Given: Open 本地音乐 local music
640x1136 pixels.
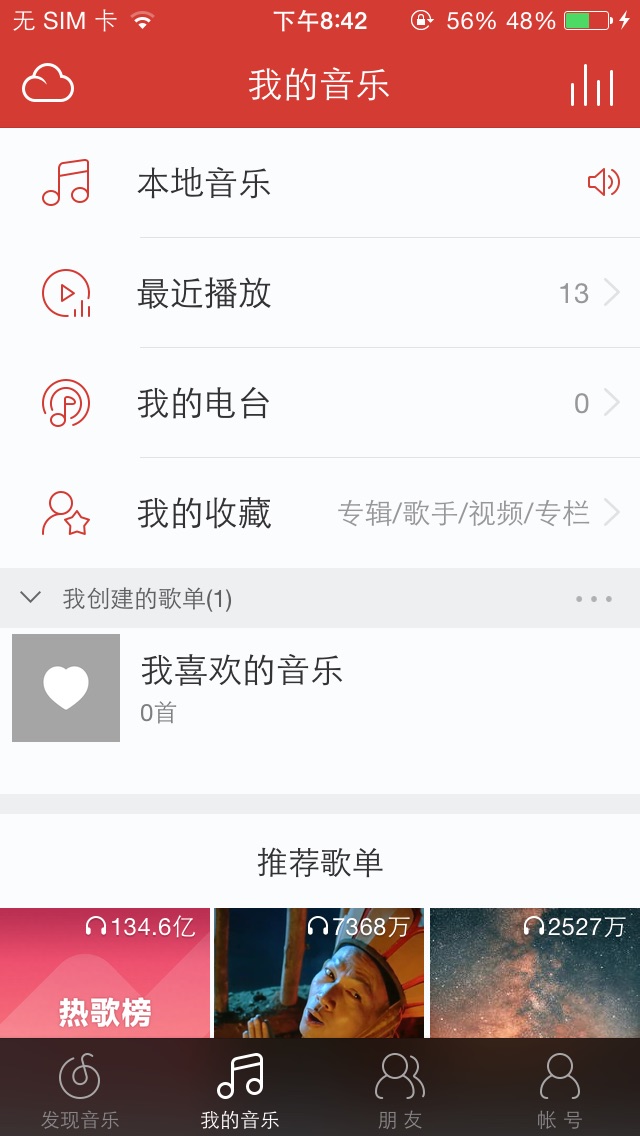Looking at the screenshot, I should tap(320, 183).
